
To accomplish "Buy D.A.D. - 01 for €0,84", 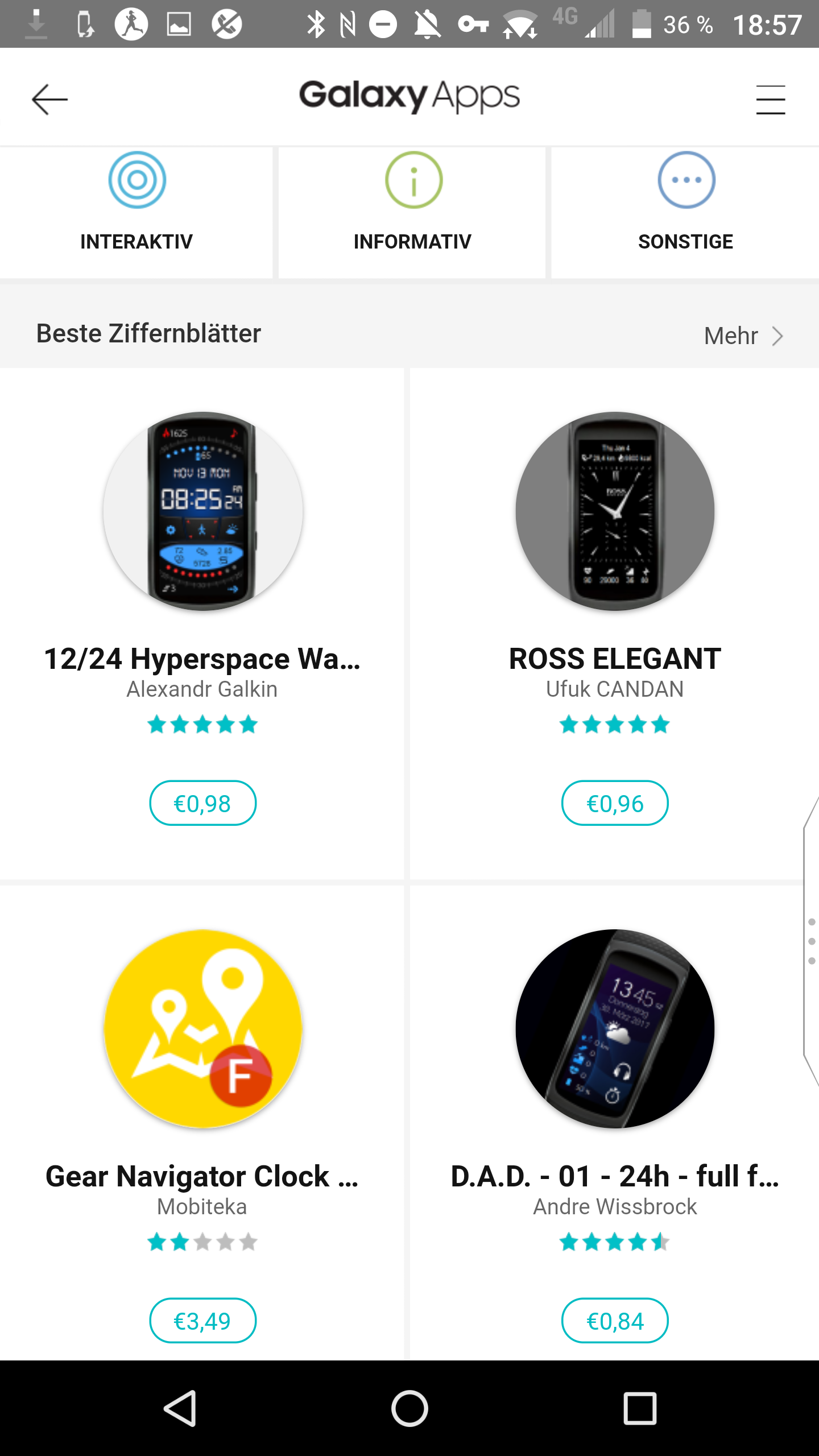I will pyautogui.click(x=615, y=1321).
